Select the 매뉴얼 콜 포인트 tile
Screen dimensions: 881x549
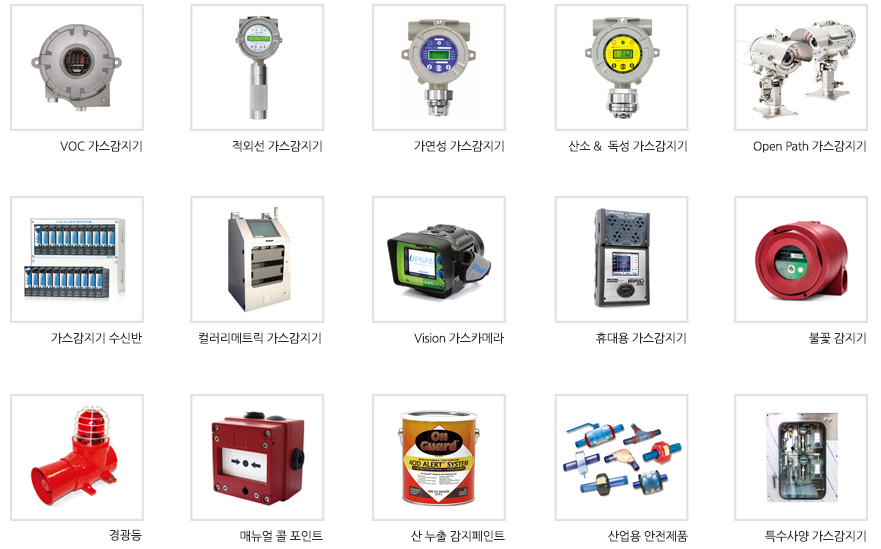tap(257, 457)
